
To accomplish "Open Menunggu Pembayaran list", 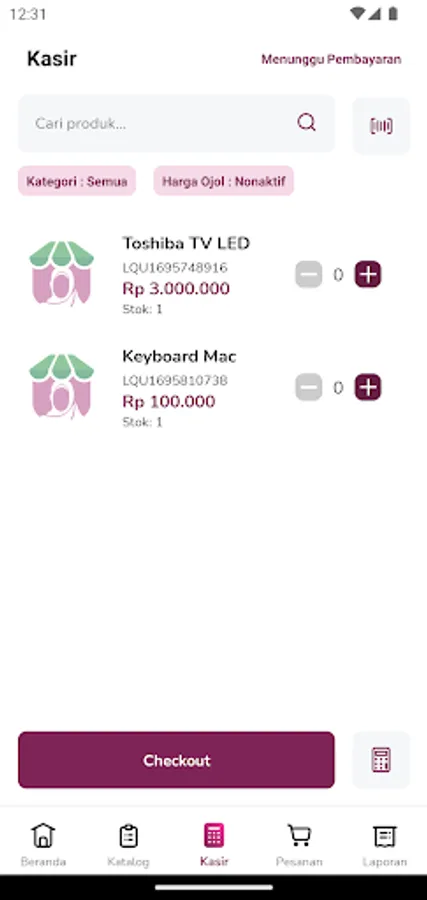I will (331, 59).
